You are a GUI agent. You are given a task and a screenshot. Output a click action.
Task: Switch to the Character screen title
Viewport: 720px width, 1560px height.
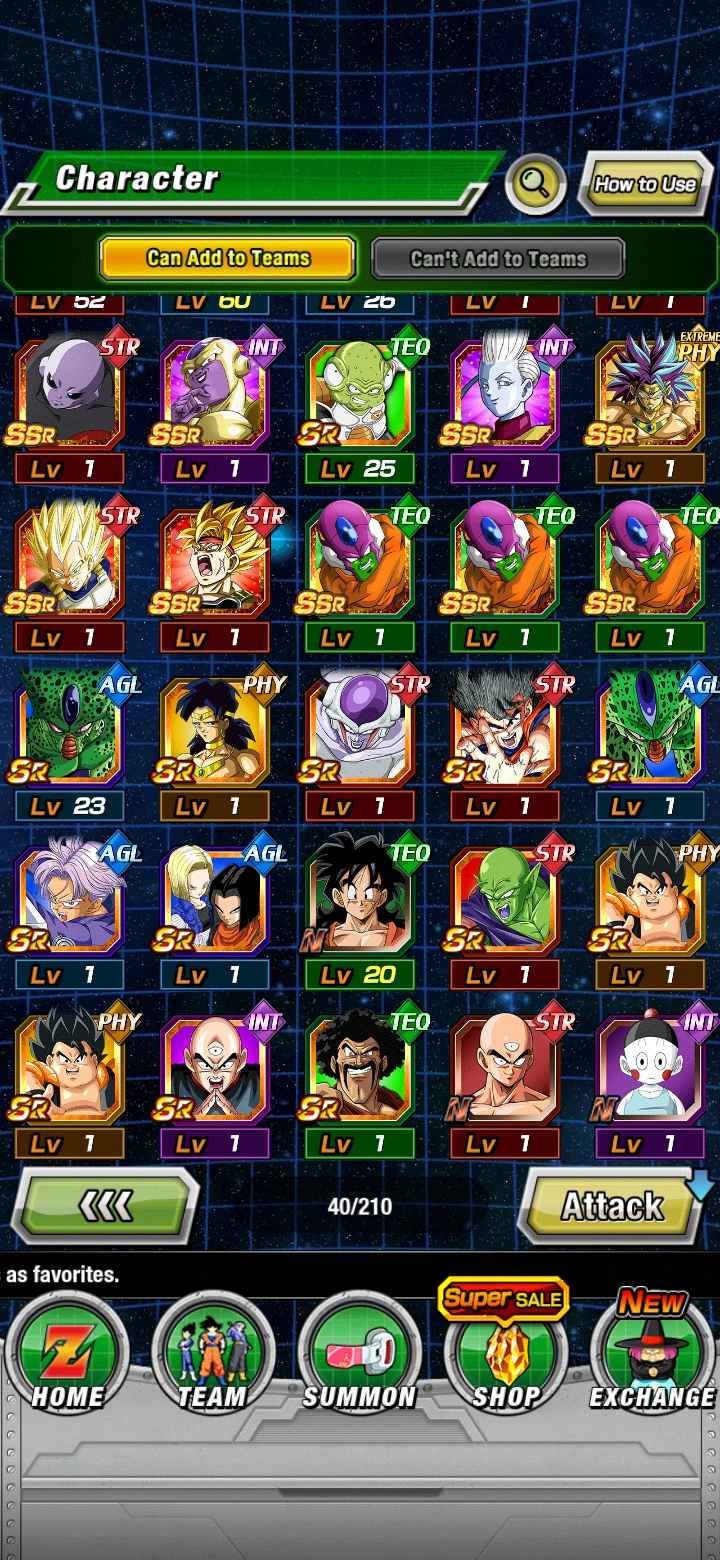point(135,180)
